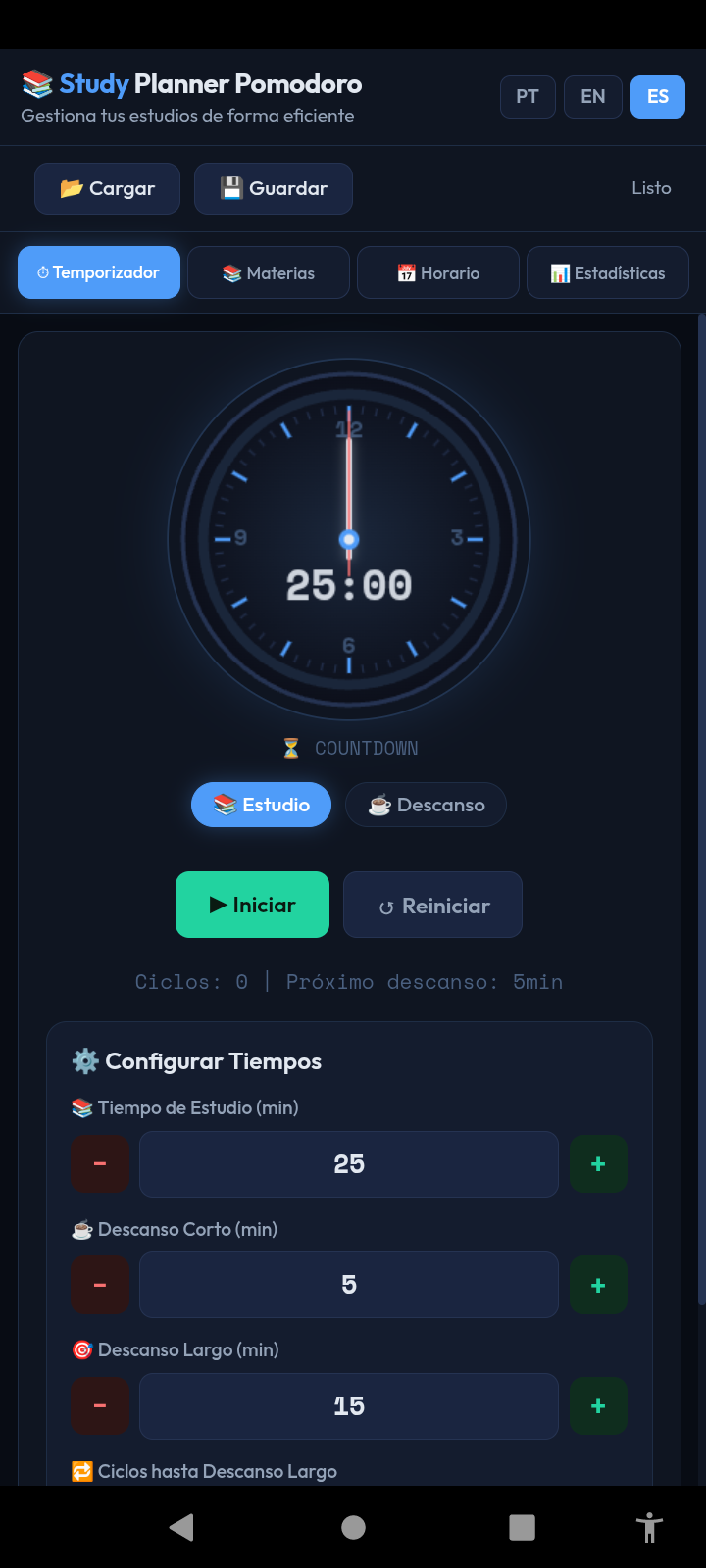Go to the Horario tab
The image size is (706, 1568).
pos(438,272)
